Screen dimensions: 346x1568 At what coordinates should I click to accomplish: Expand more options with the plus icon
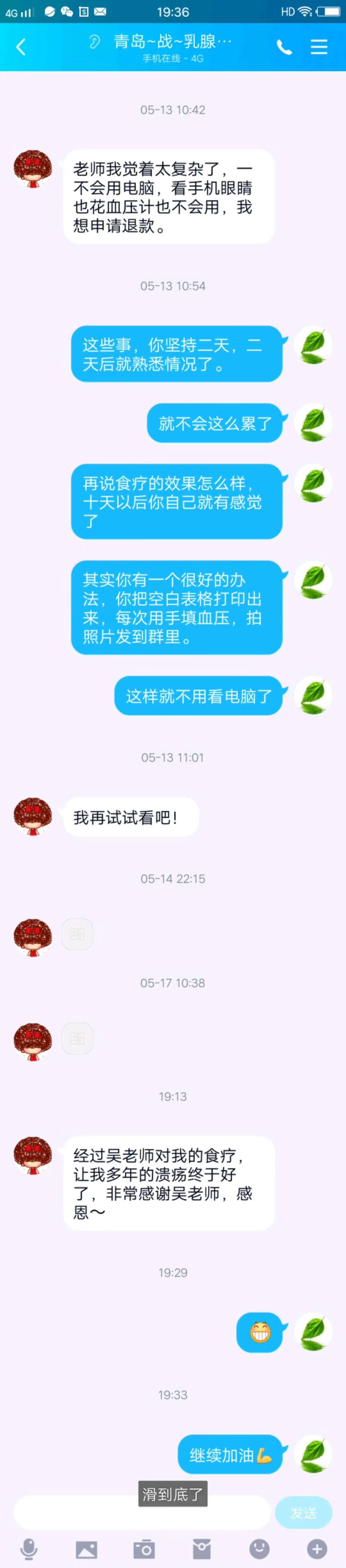coord(317,1548)
